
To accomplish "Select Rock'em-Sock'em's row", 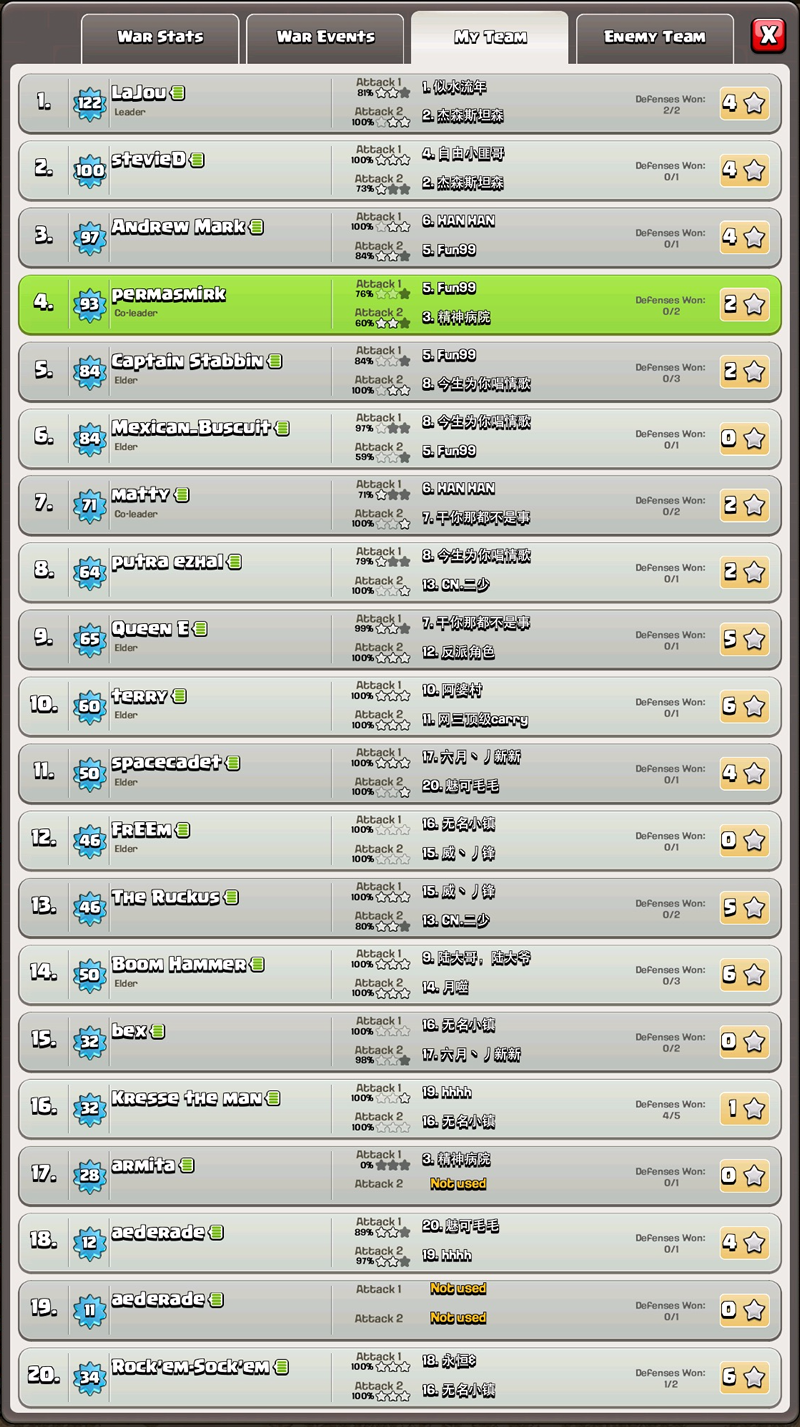I will tap(400, 1376).
